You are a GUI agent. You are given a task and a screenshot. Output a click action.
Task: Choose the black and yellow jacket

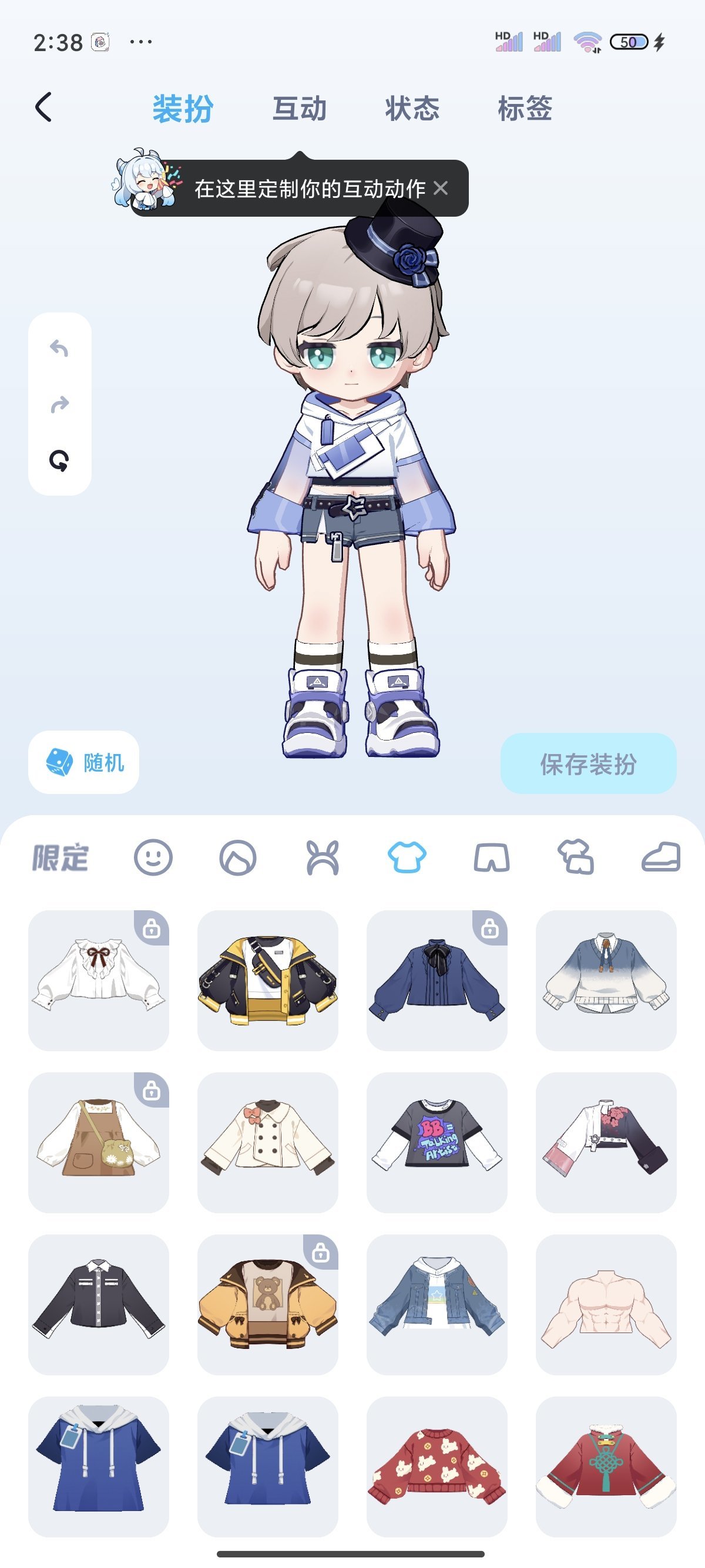tap(267, 980)
